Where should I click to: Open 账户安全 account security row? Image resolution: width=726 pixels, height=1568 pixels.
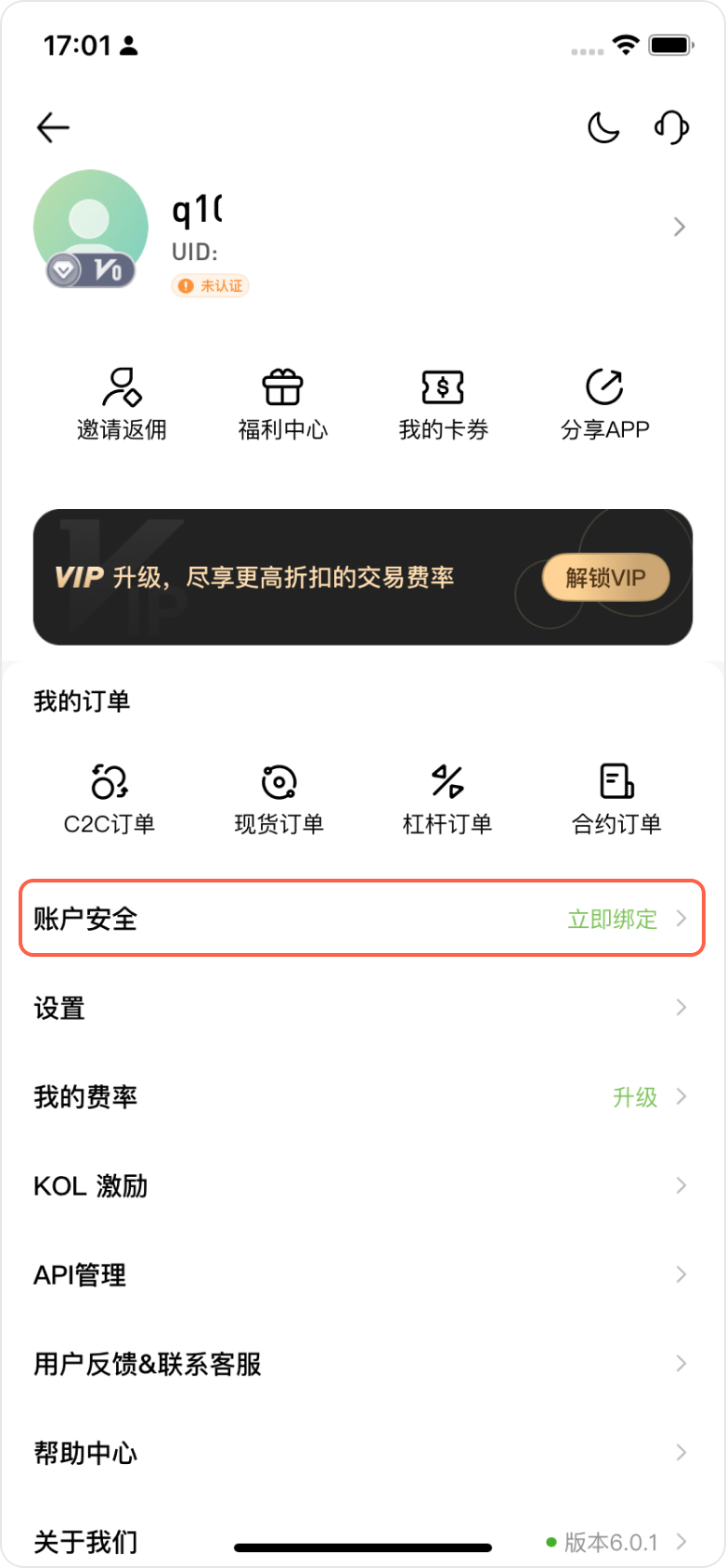362,919
